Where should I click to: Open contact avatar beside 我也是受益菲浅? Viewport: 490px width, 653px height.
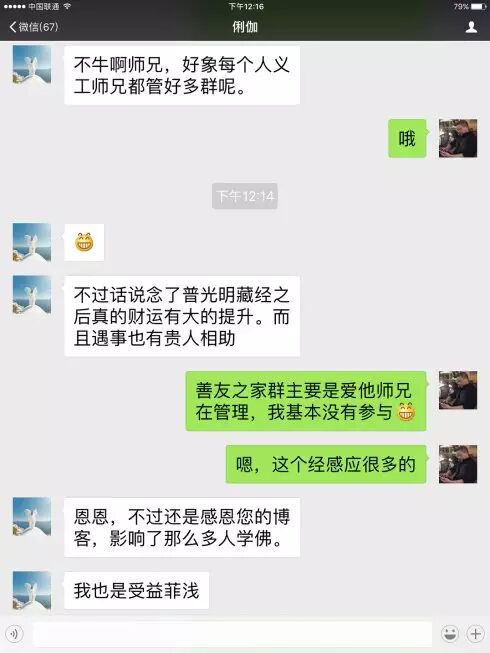point(32,591)
